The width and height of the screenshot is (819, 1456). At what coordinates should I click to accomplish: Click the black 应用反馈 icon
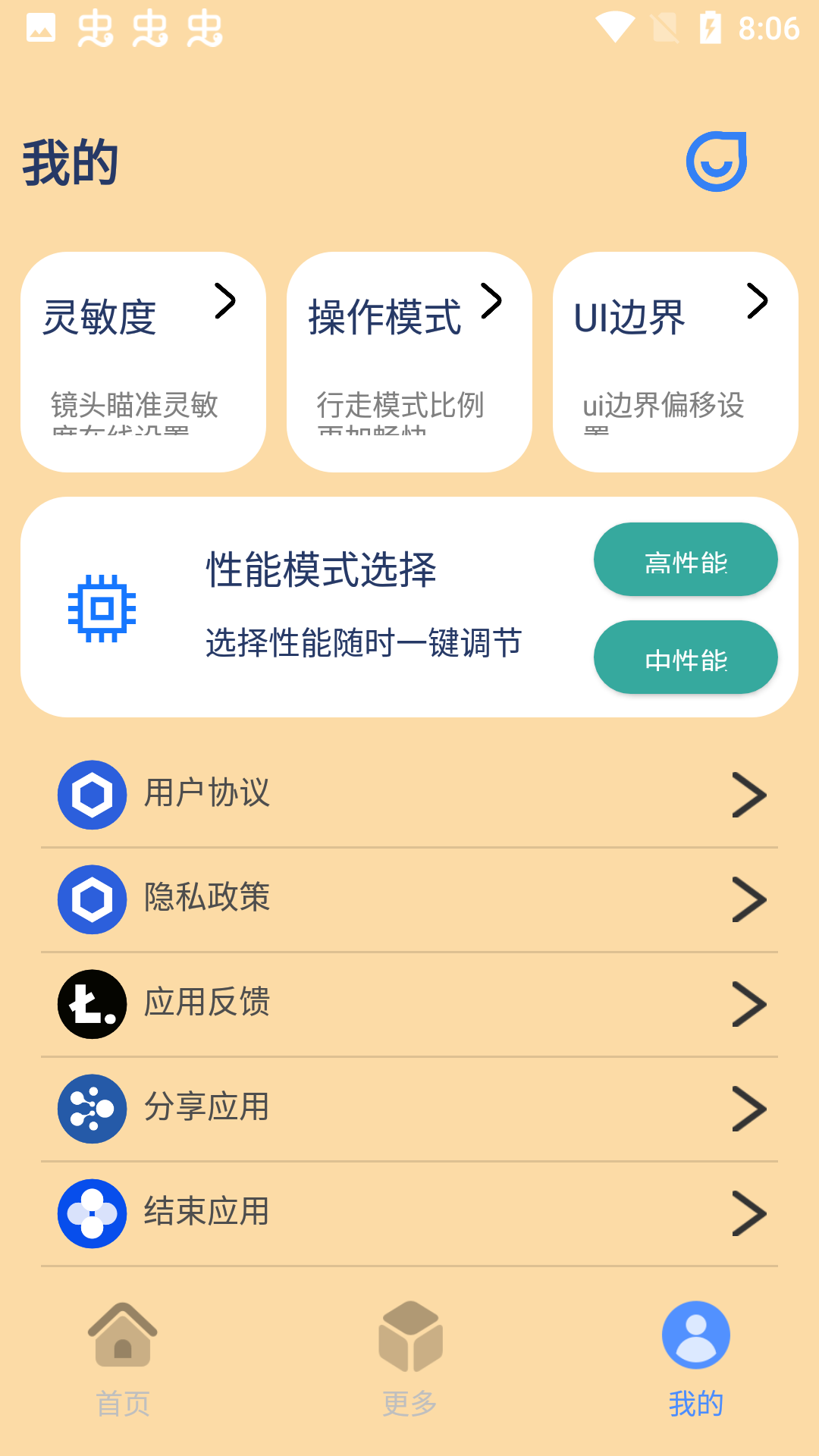[92, 1003]
